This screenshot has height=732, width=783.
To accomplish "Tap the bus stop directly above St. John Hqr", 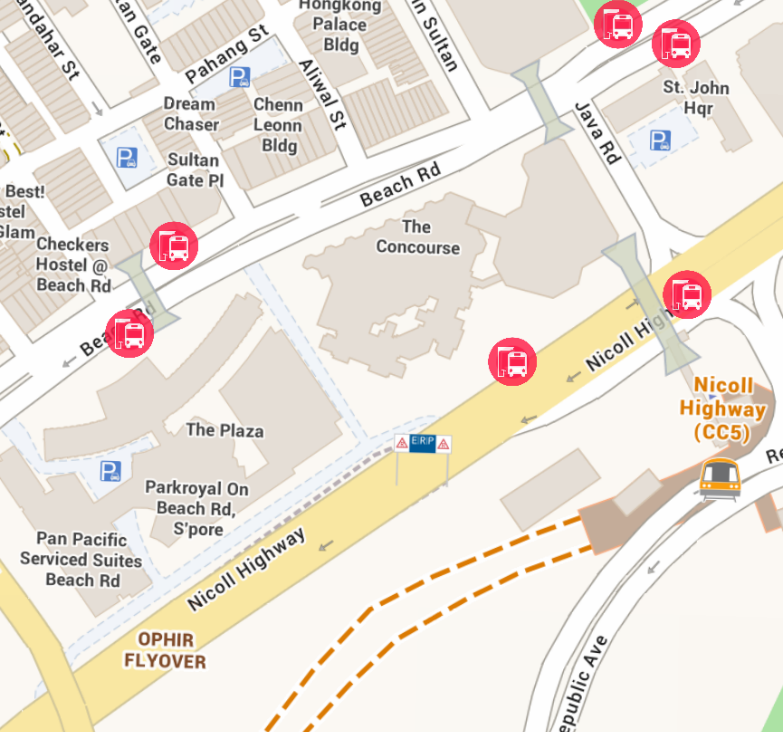I will [676, 44].
